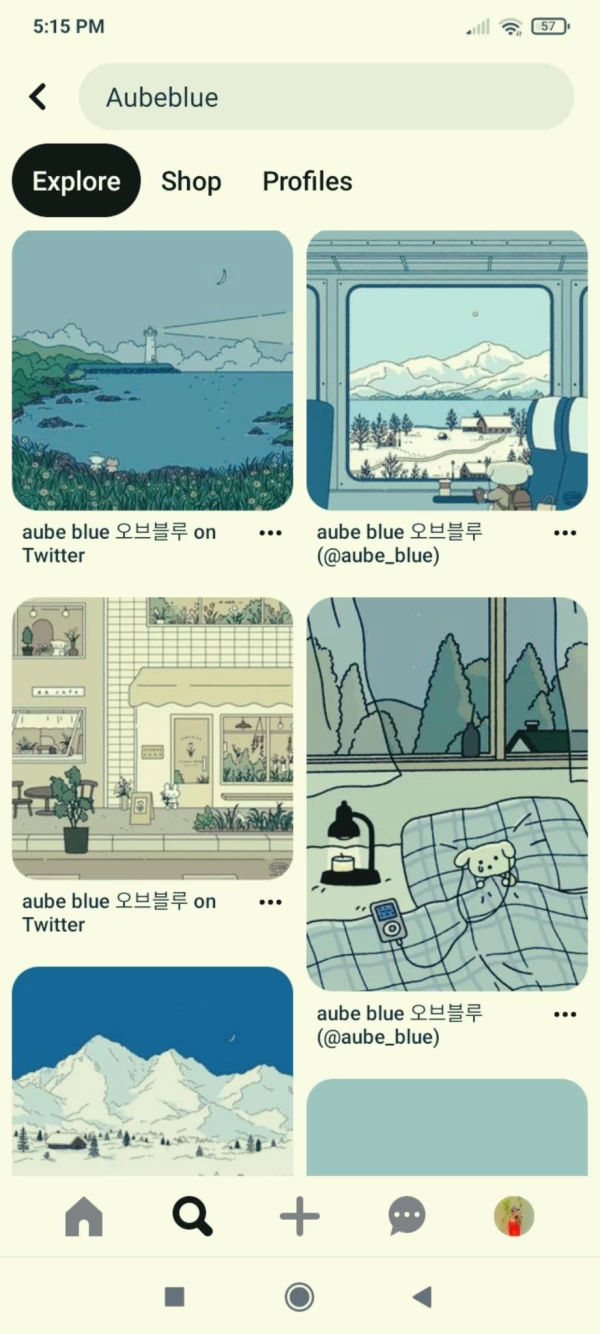Tap the Aubeblue search field
Image resolution: width=600 pixels, height=1334 pixels.
click(x=326, y=97)
